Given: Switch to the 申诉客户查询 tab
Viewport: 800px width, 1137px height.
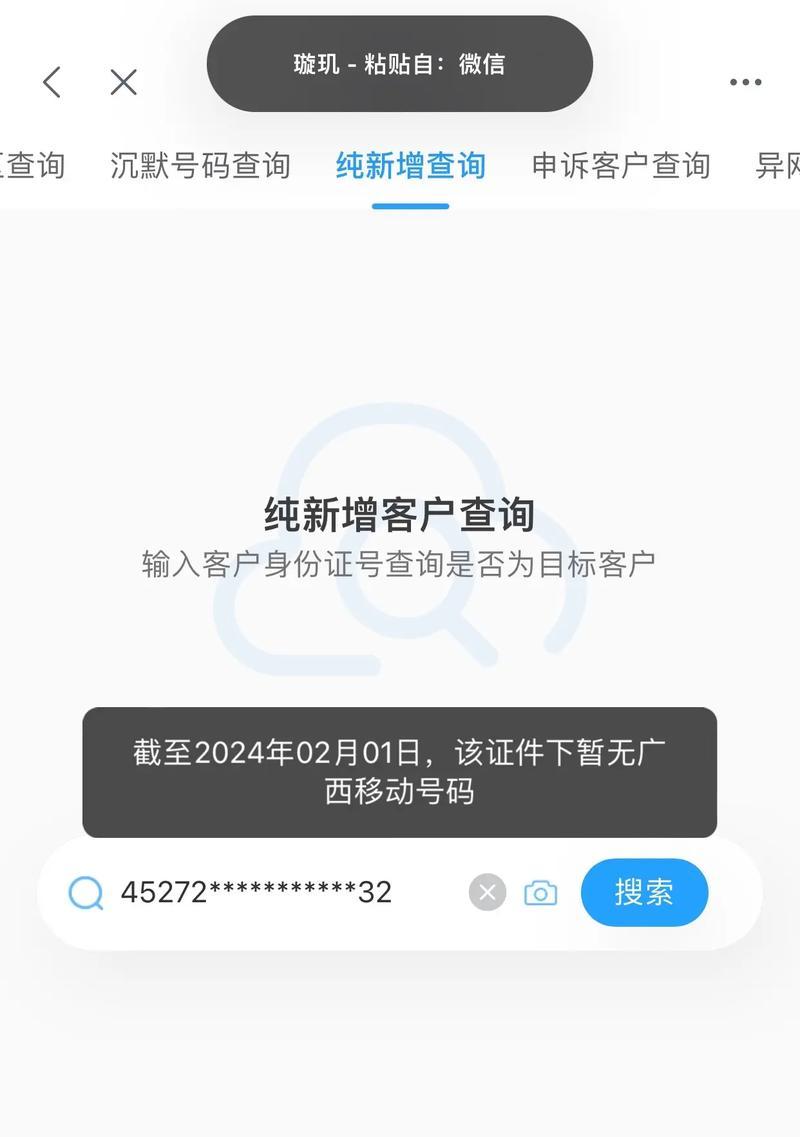Looking at the screenshot, I should 620,166.
